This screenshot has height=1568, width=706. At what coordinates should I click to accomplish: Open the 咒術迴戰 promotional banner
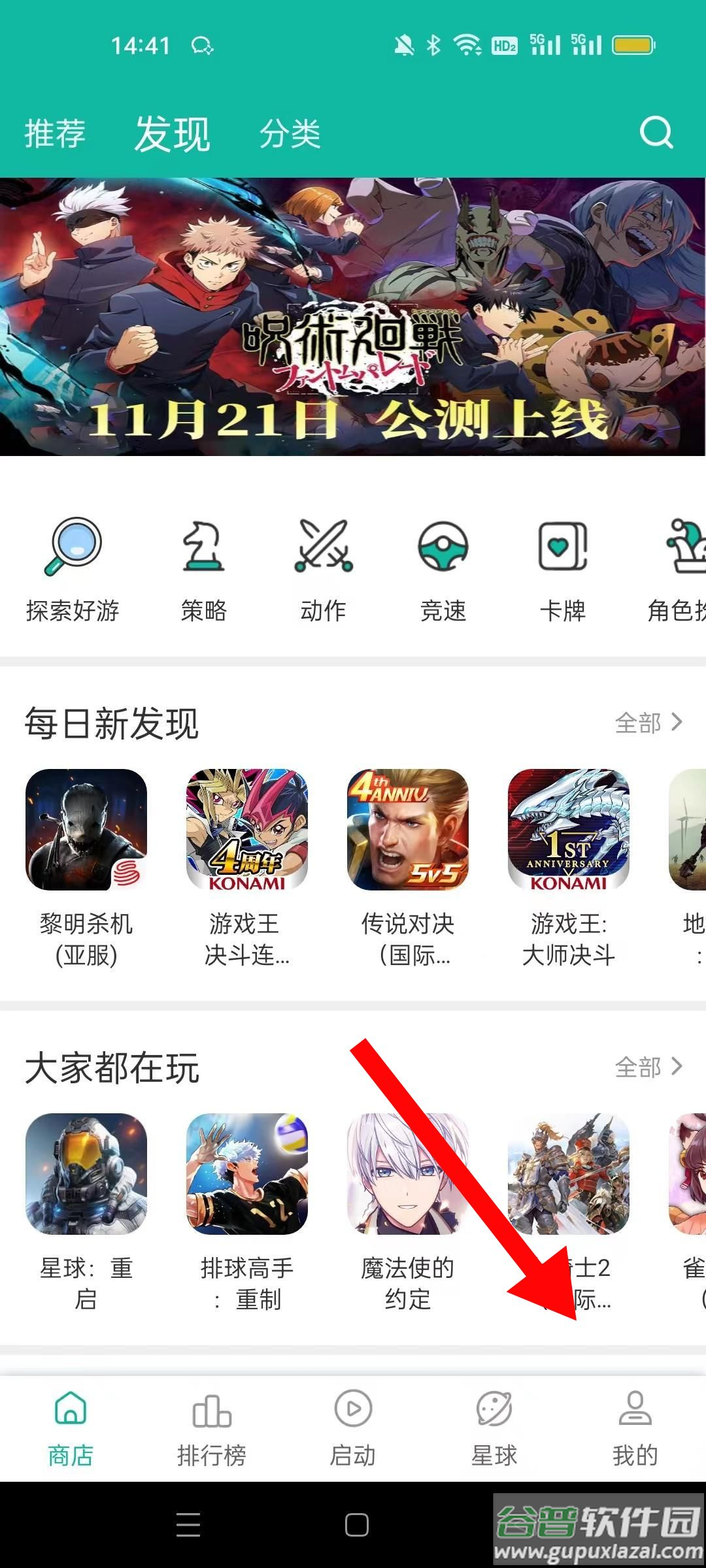point(353,317)
